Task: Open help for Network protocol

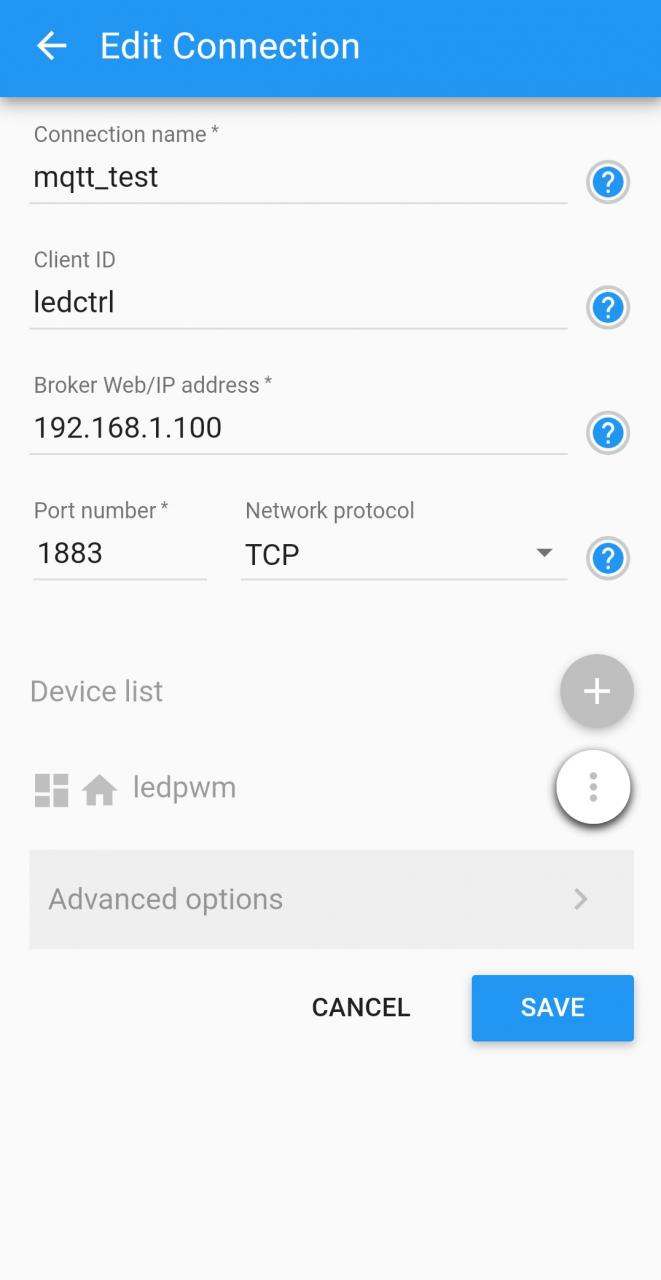Action: point(608,558)
